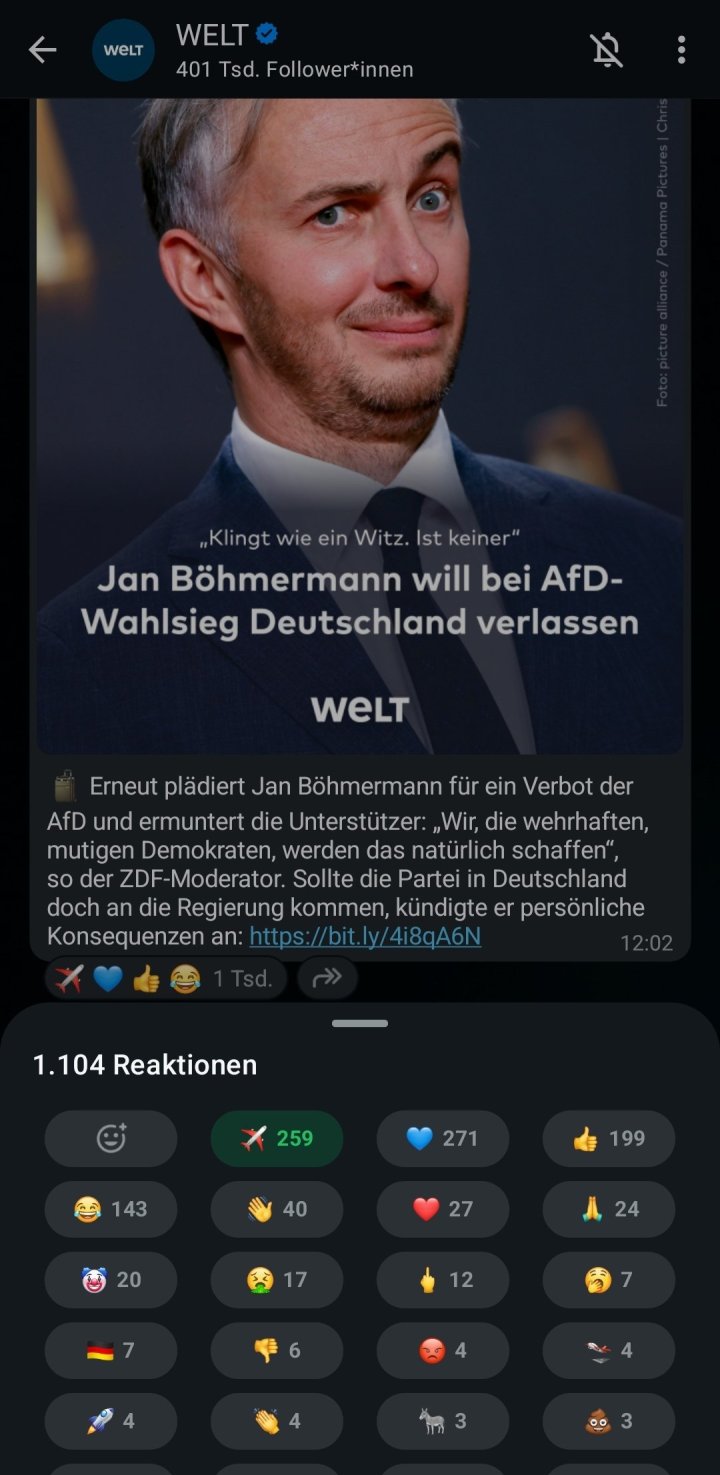The image size is (720, 1475).
Task: Pick the praying hands reaction (24)
Action: coord(609,1210)
